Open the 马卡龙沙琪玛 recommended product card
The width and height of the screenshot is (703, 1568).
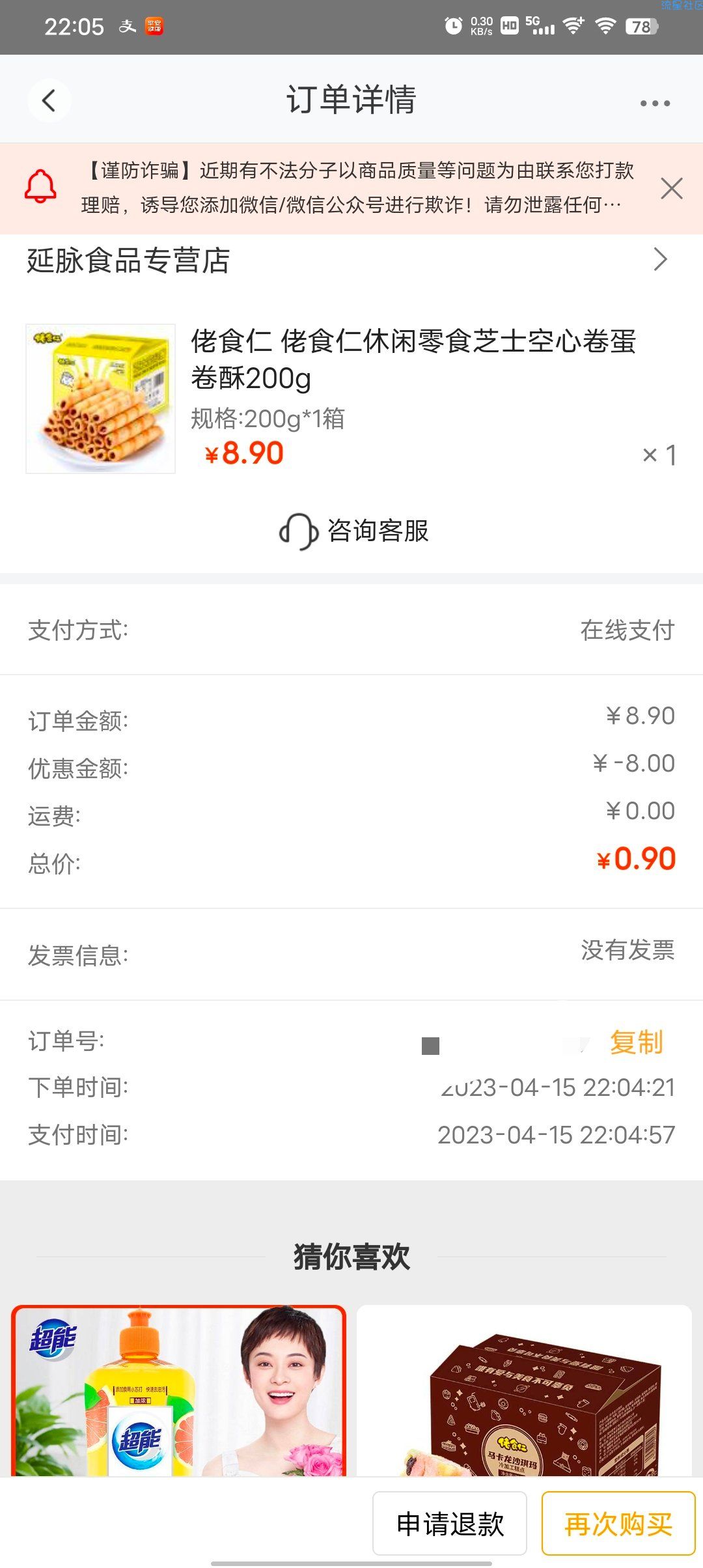tap(524, 1390)
